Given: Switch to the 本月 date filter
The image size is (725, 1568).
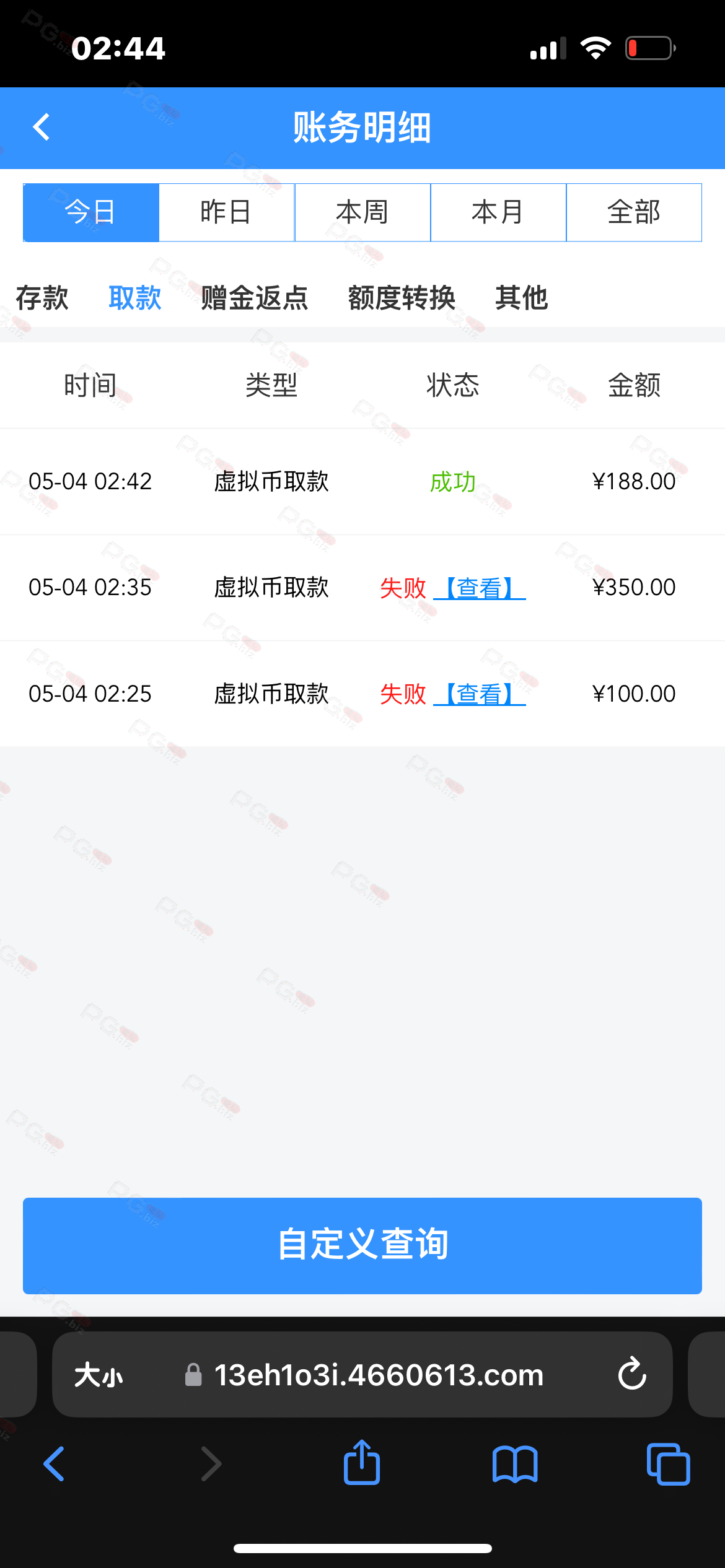Looking at the screenshot, I should coord(498,212).
